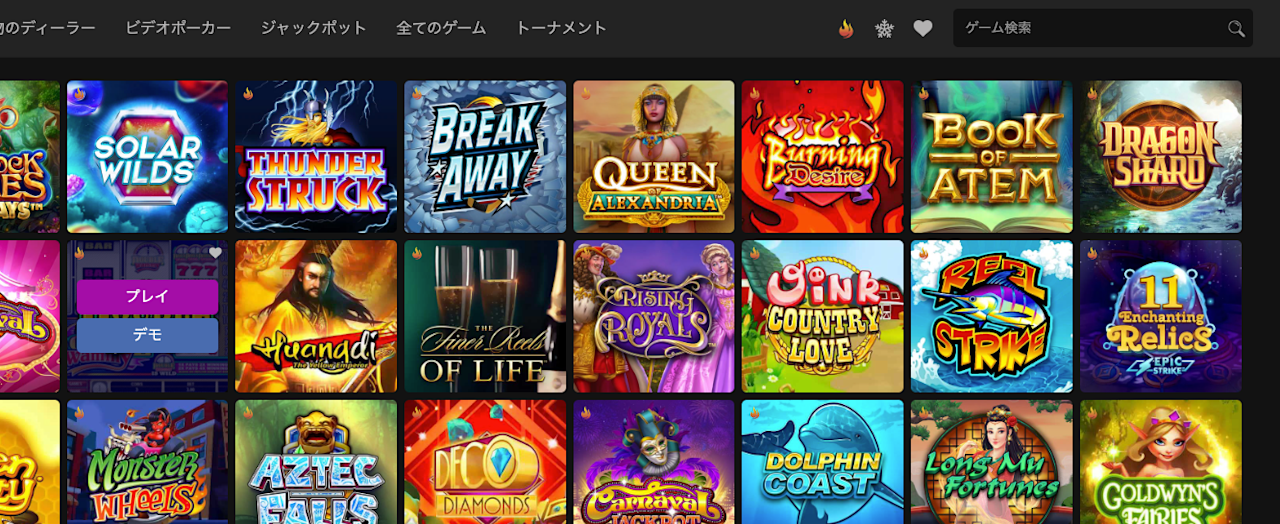Choose the Book of Atem game
Screen dimensions: 1280x524
click(991, 157)
